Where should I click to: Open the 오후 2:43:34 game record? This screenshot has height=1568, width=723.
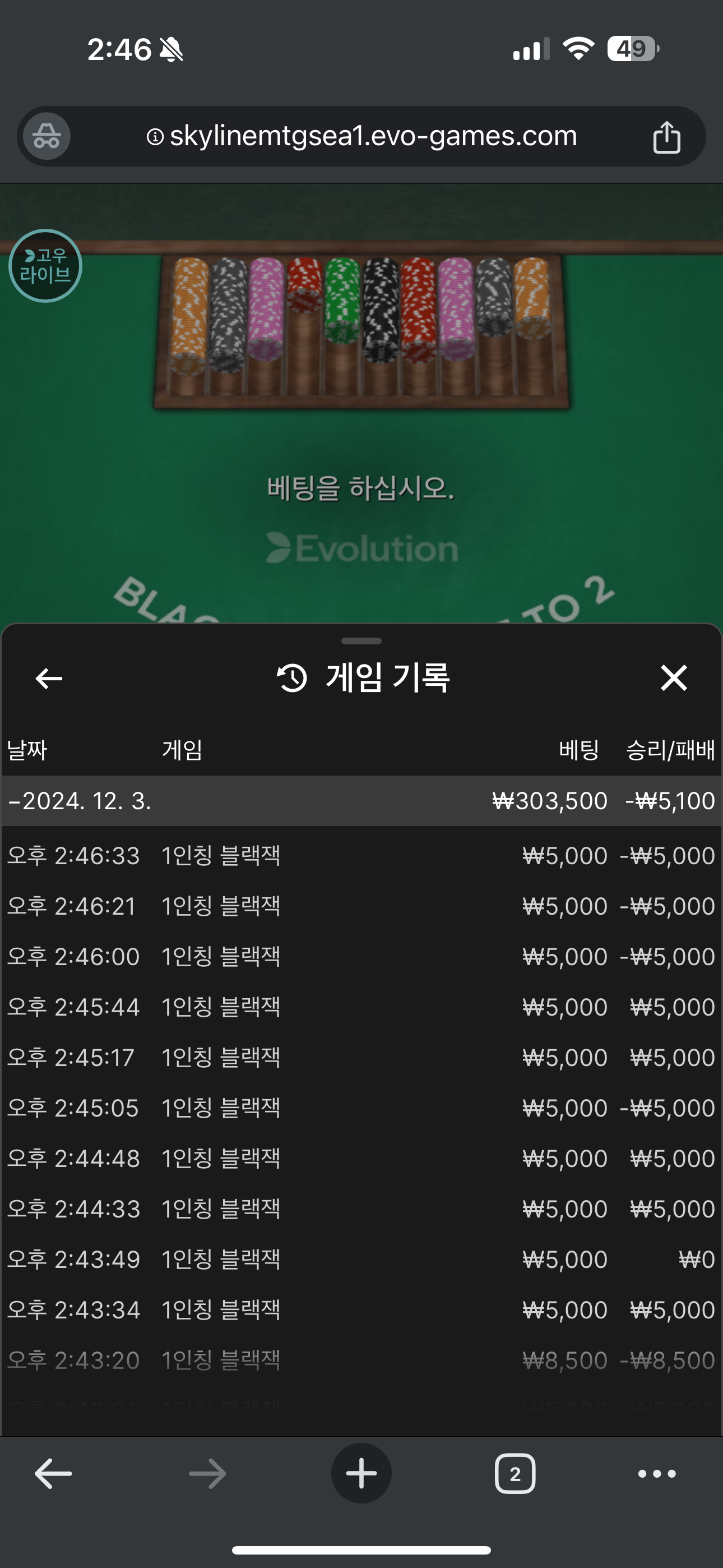point(361,1310)
